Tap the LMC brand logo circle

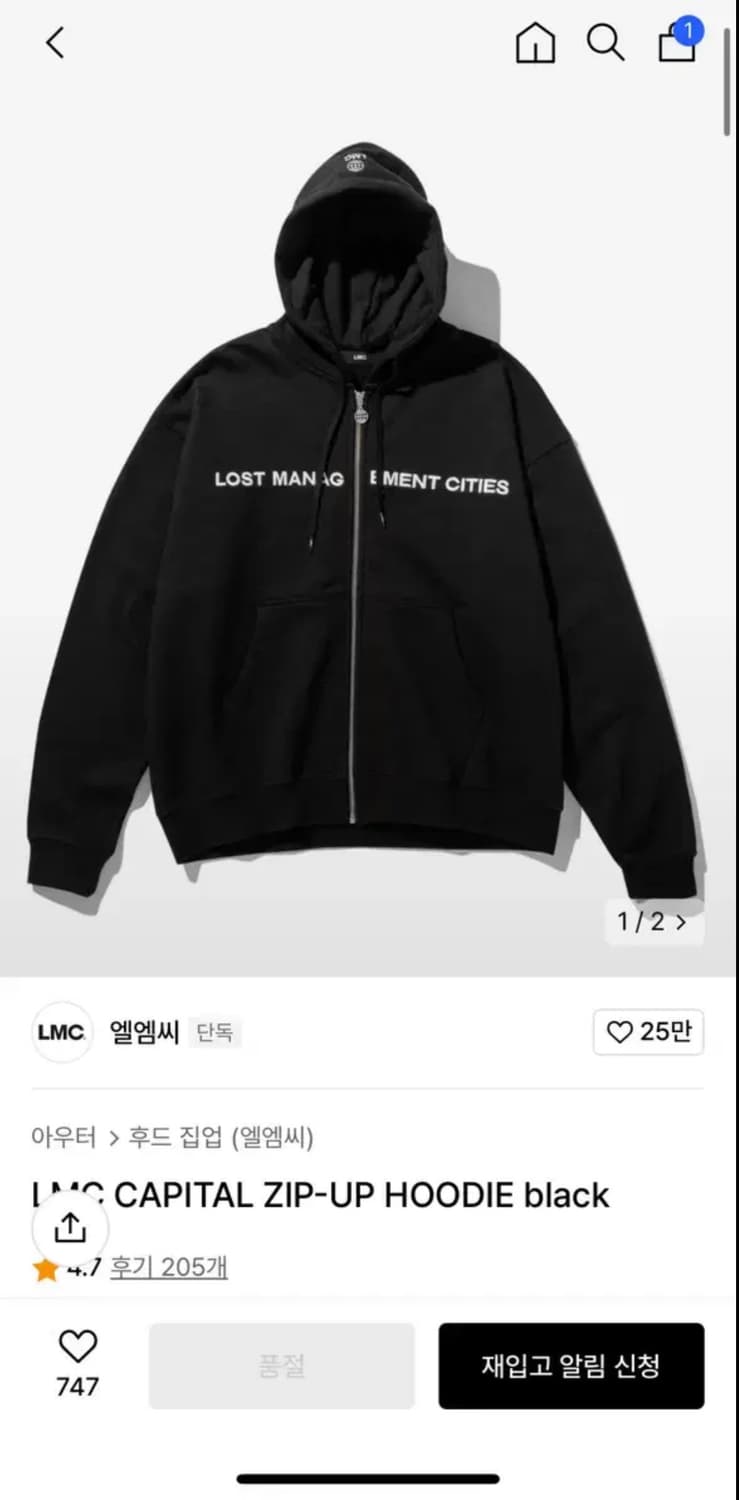point(61,1032)
